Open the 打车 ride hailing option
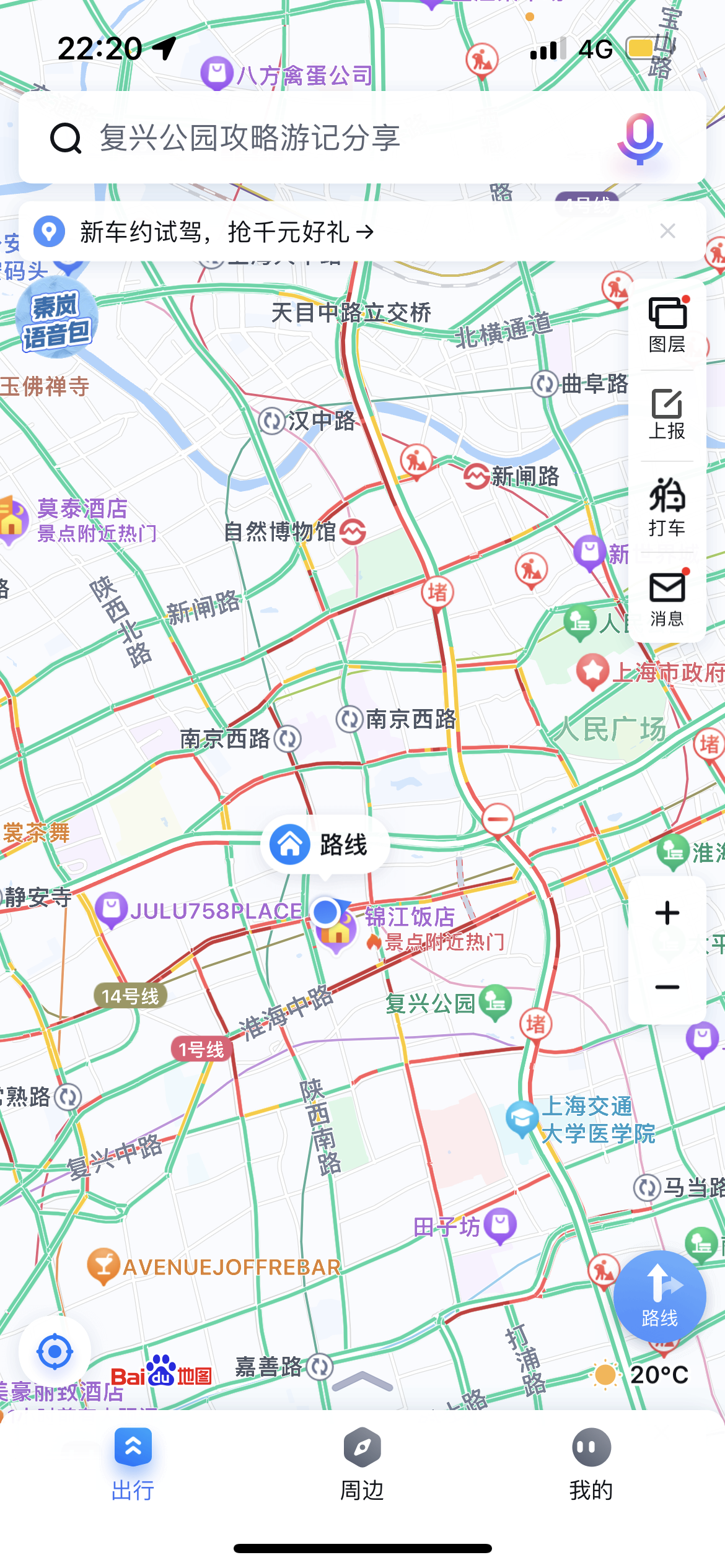Viewport: 725px width, 1568px height. [667, 507]
